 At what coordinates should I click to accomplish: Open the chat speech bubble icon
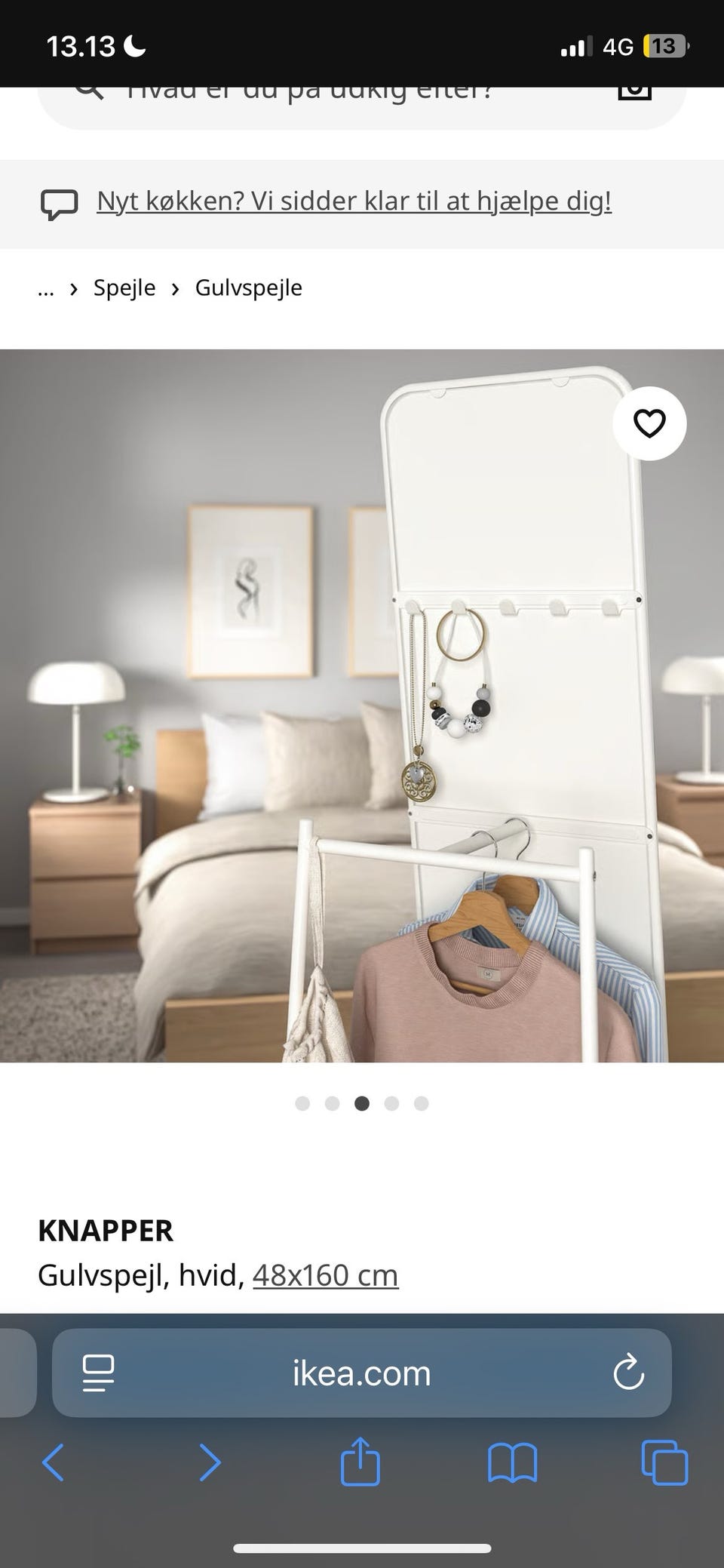(x=60, y=201)
